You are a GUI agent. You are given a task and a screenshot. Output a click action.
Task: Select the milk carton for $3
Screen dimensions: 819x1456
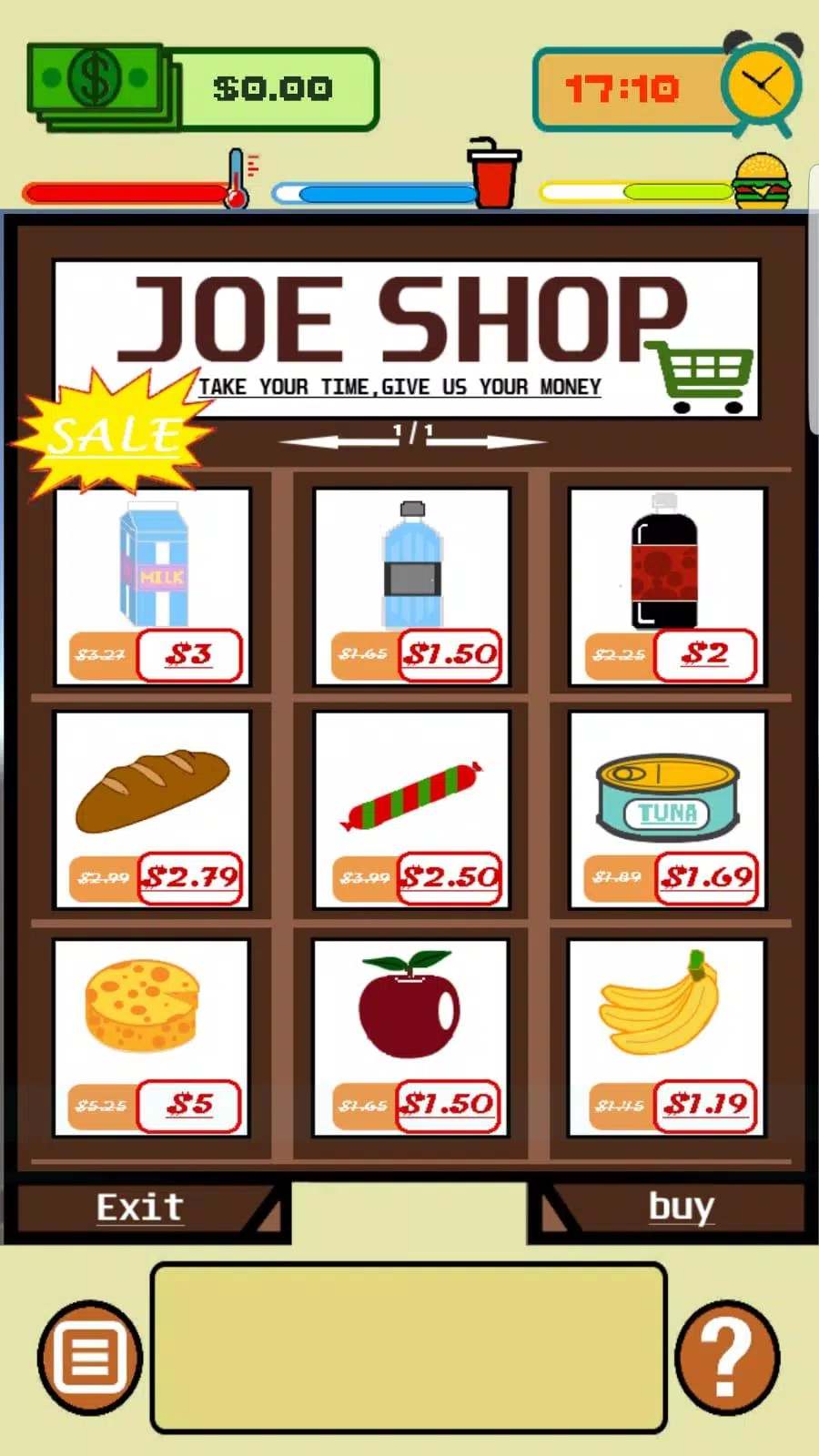[153, 585]
